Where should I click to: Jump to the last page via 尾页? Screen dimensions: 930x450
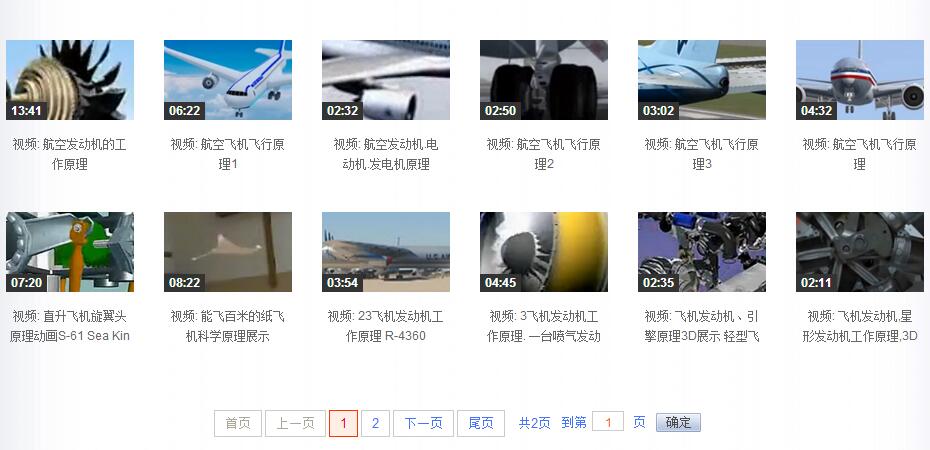481,424
